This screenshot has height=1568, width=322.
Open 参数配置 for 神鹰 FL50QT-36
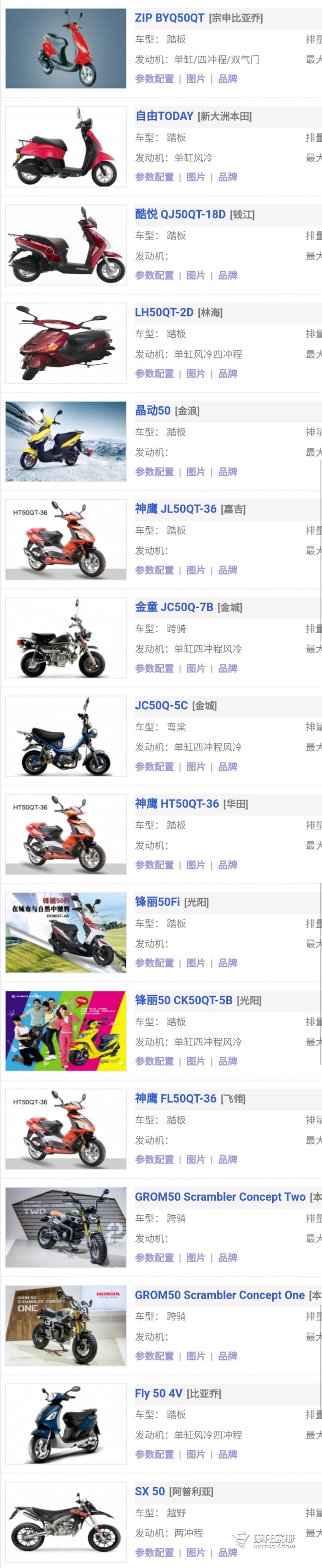click(x=154, y=1159)
